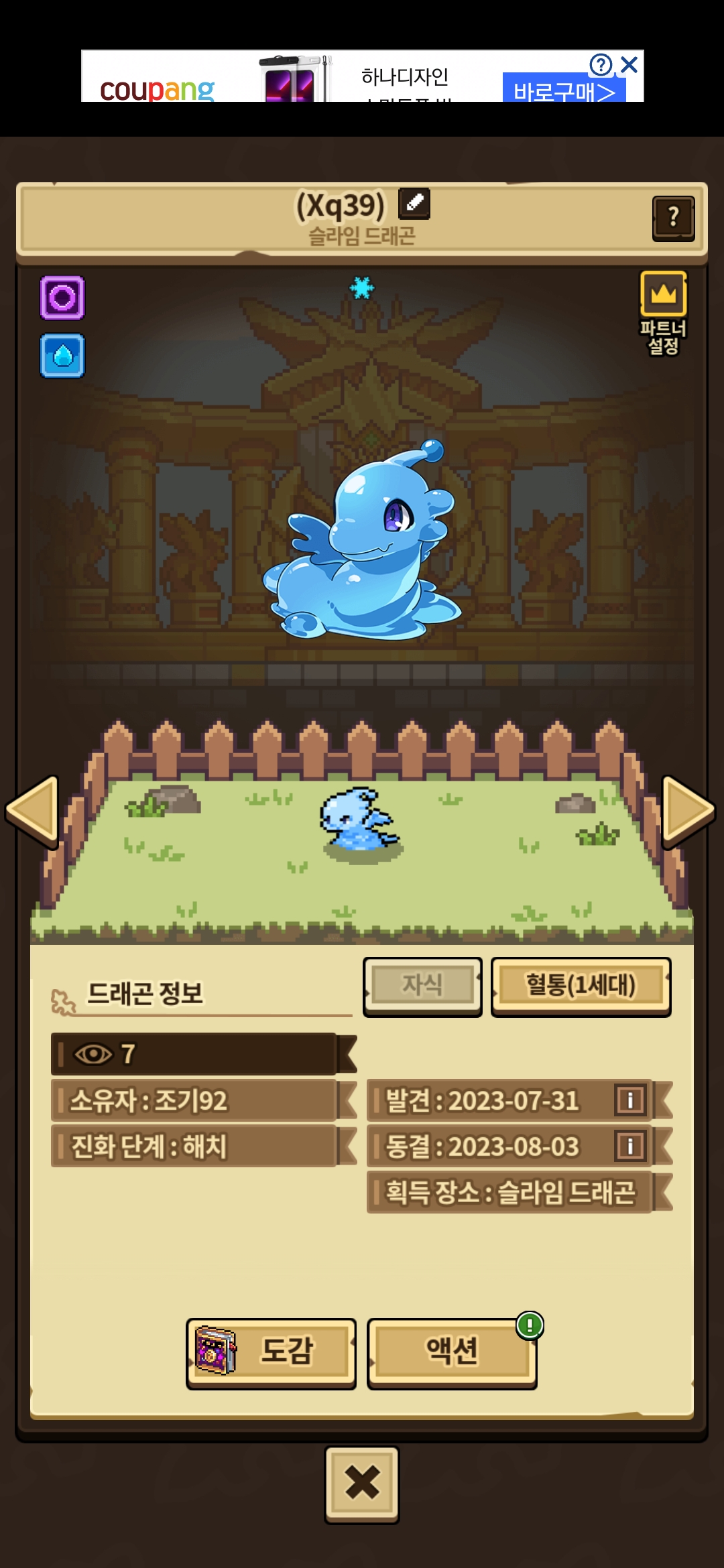Open 혈통(1세대) lineage button
The width and height of the screenshot is (724, 1568).
click(581, 985)
